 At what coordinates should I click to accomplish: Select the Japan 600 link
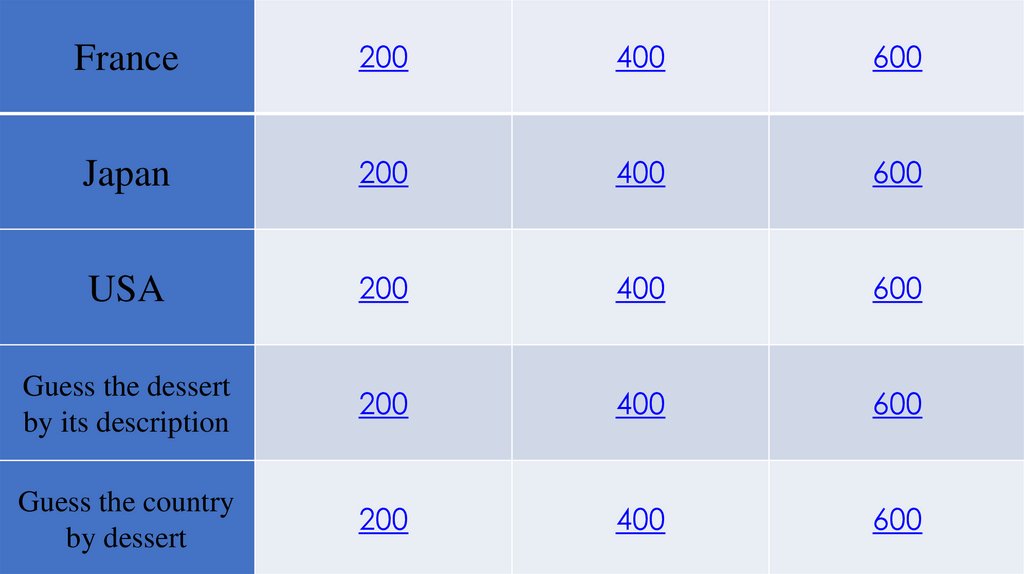(x=897, y=173)
